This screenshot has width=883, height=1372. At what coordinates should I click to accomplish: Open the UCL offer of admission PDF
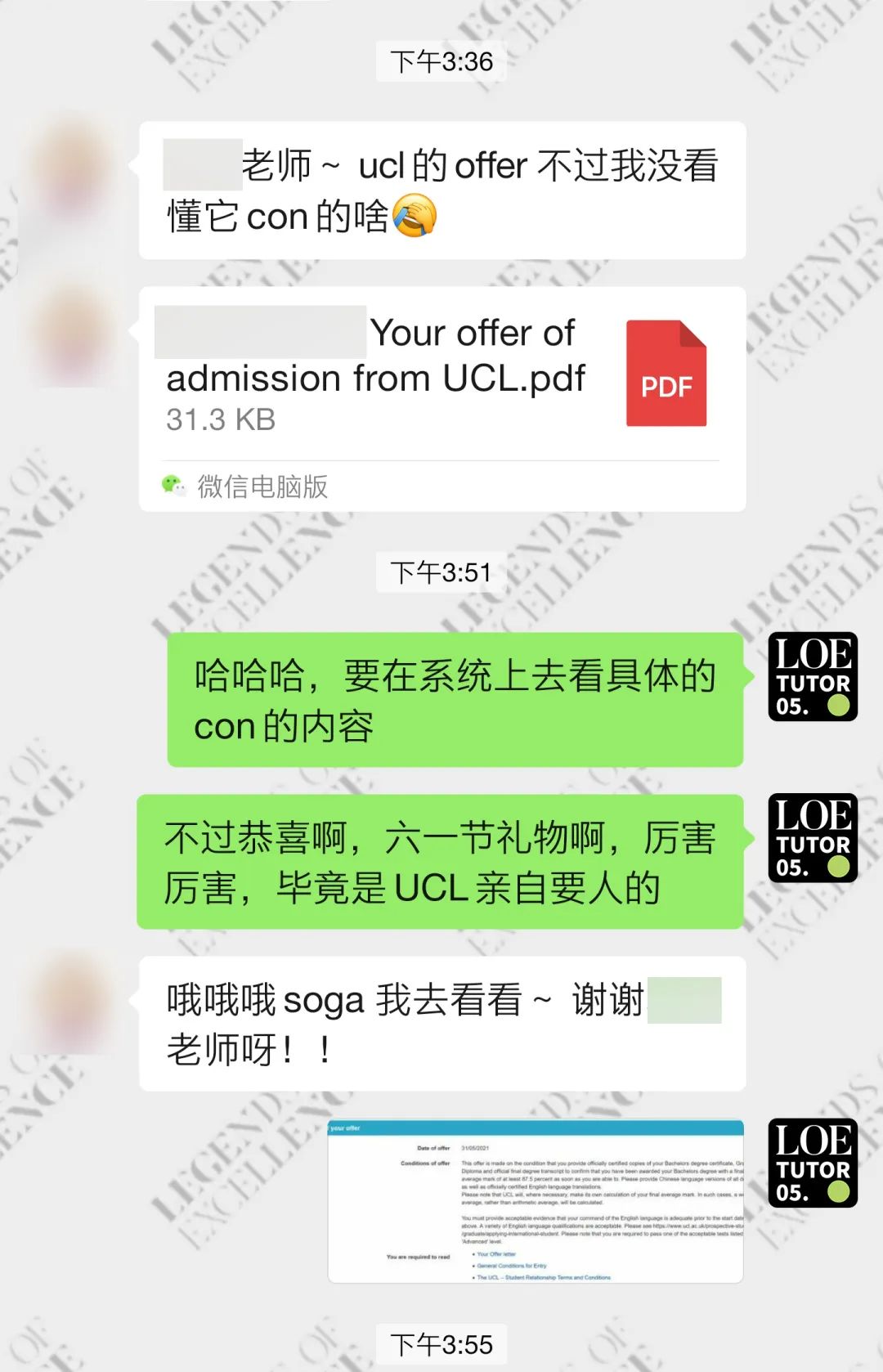441,376
